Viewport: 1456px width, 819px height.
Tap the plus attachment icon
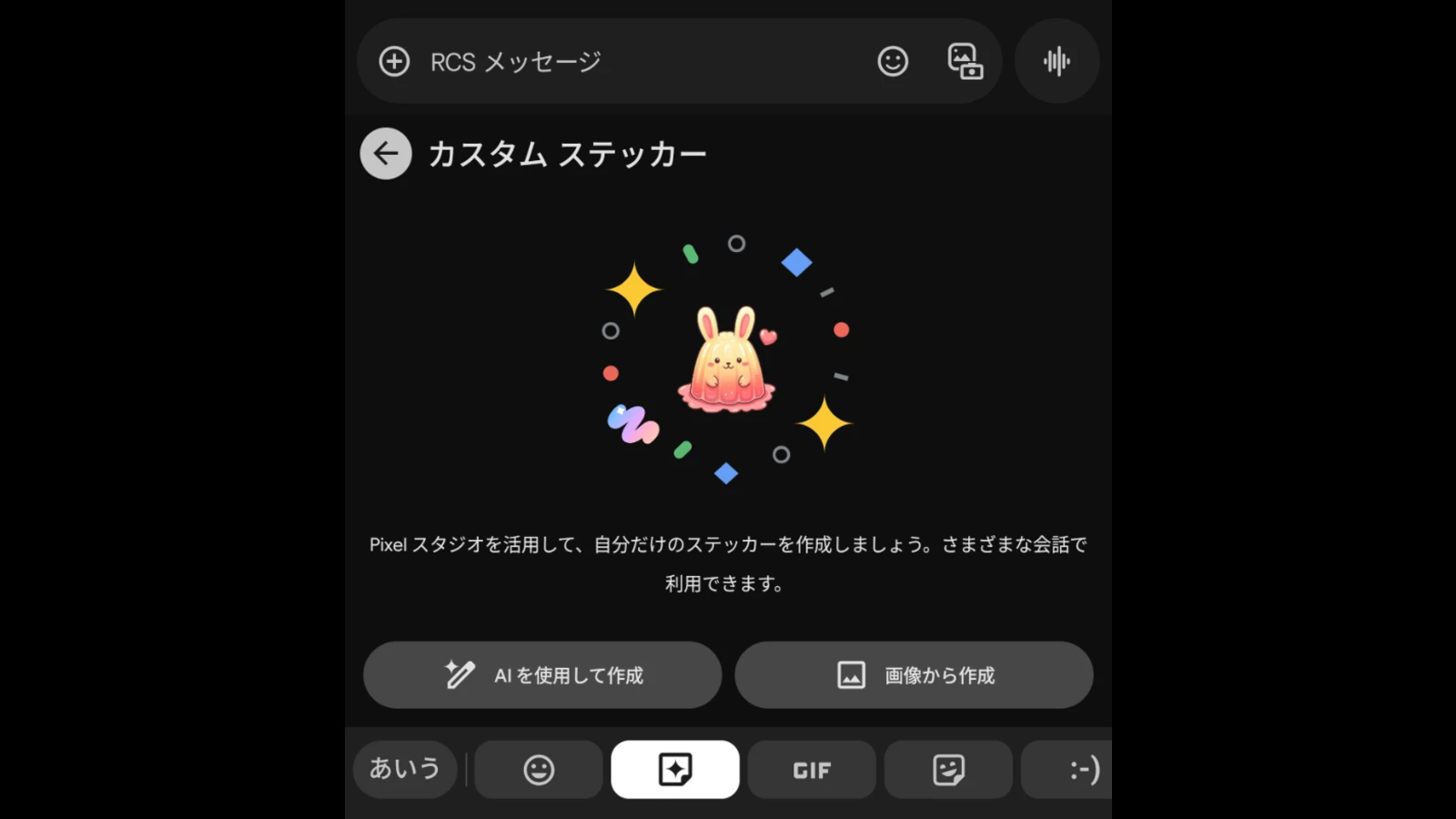point(394,62)
